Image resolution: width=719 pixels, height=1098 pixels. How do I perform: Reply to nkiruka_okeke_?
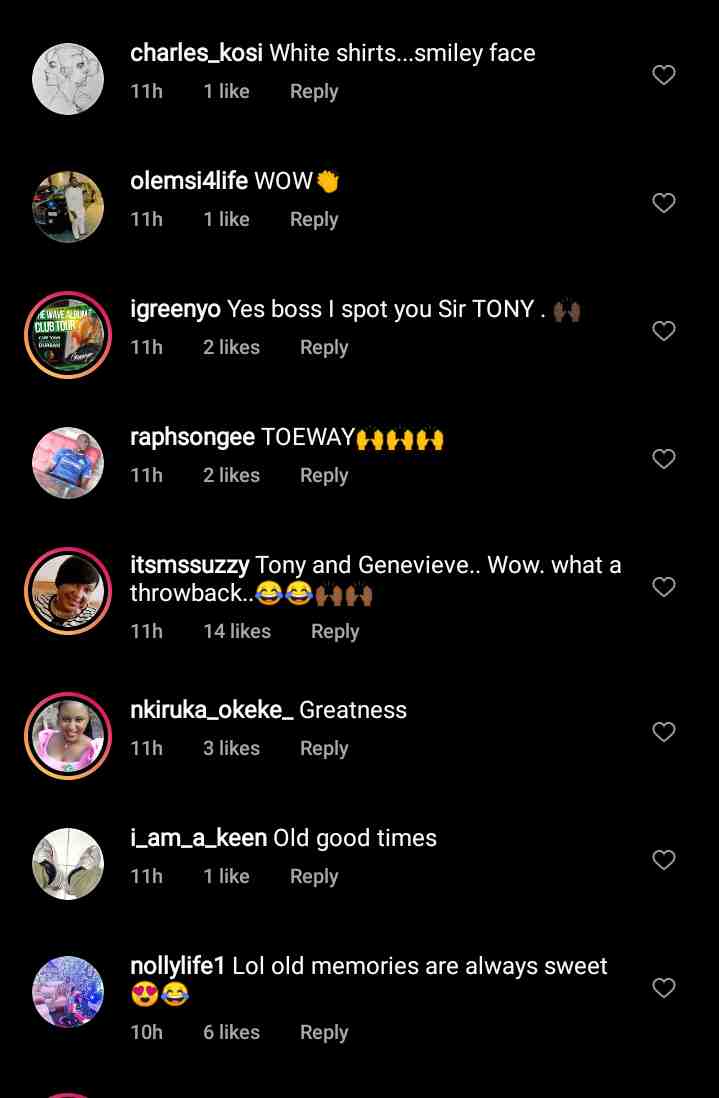[x=324, y=748]
